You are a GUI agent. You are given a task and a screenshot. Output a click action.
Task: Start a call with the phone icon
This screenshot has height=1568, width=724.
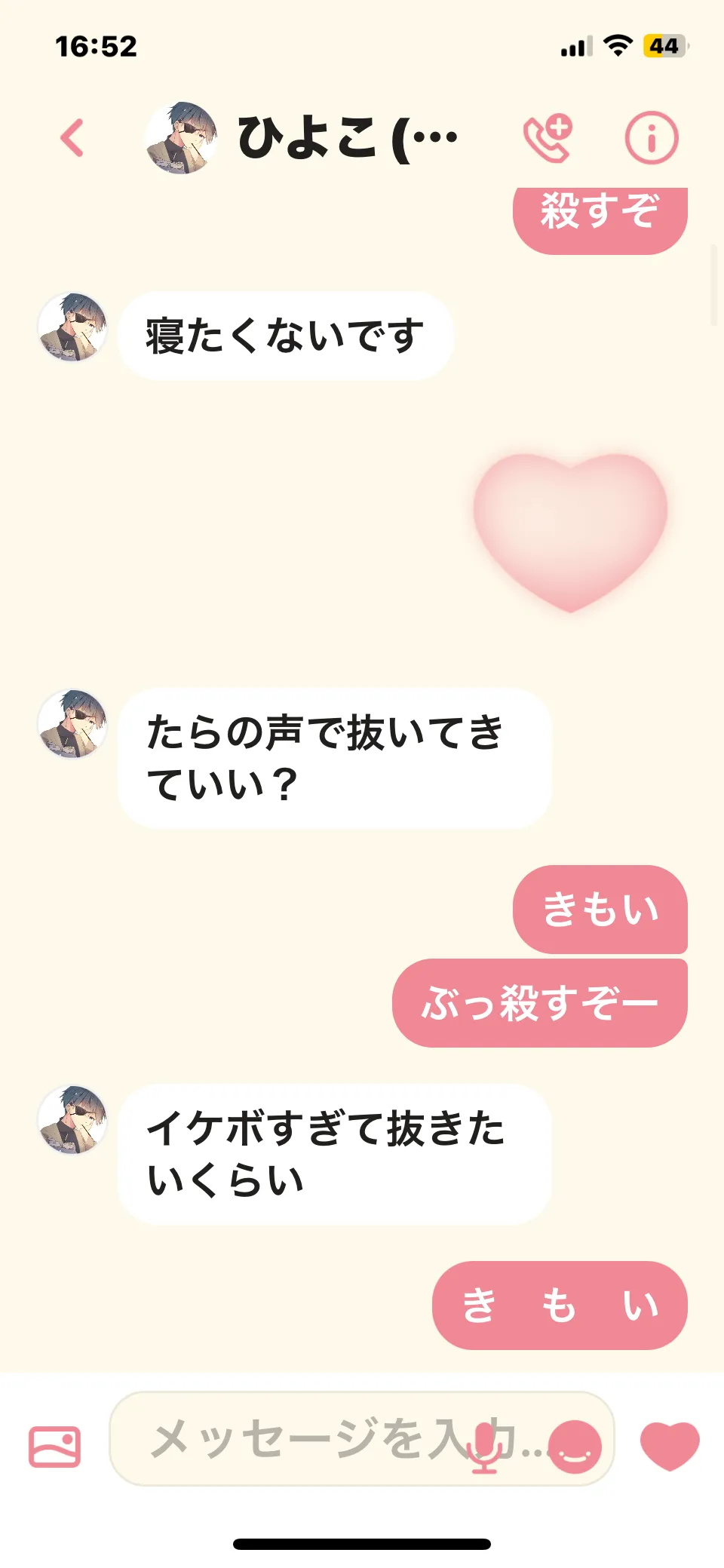[548, 138]
